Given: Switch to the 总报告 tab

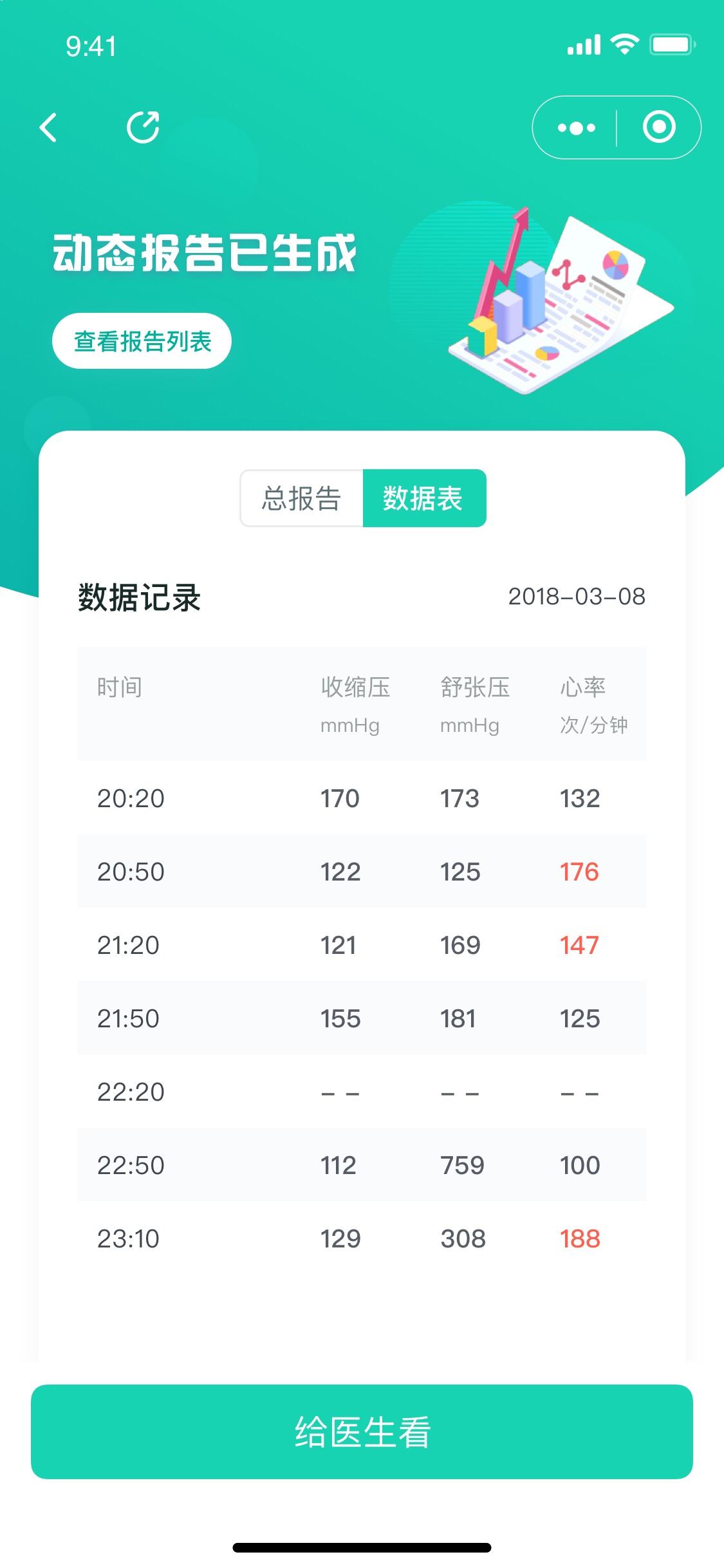Looking at the screenshot, I should [302, 499].
